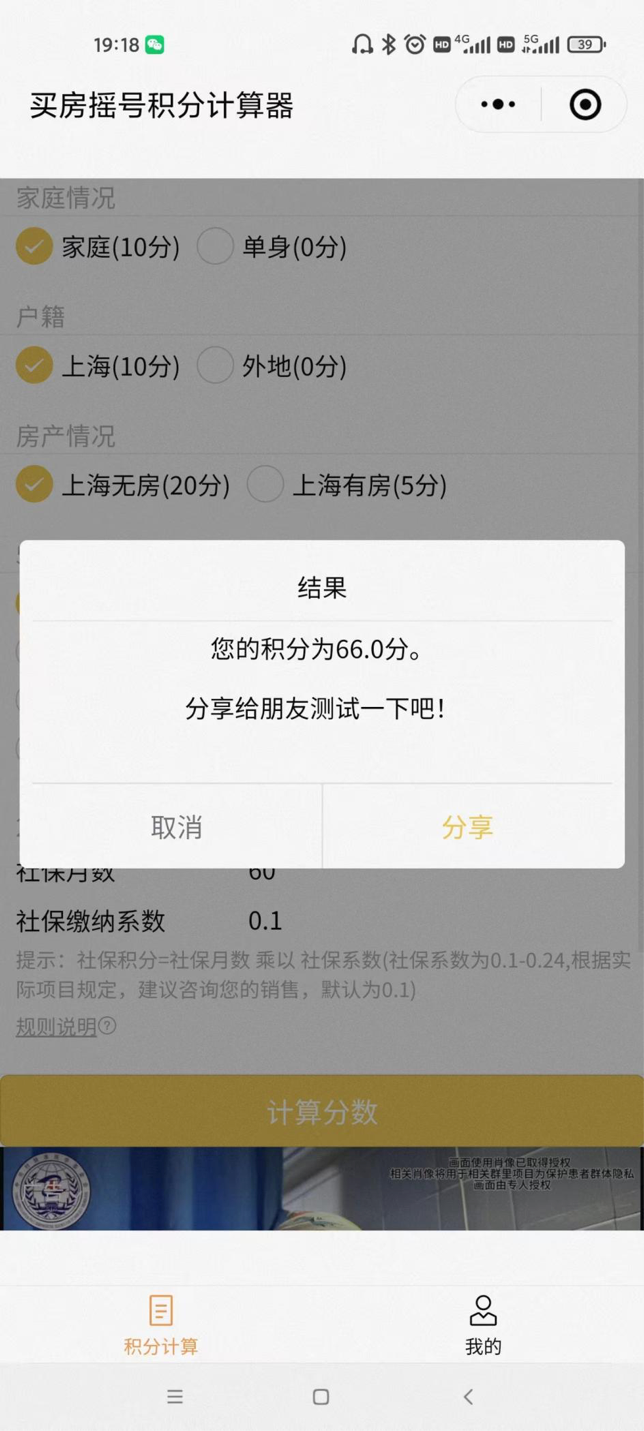
Task: Go to home screen via system home
Action: 321,1397
